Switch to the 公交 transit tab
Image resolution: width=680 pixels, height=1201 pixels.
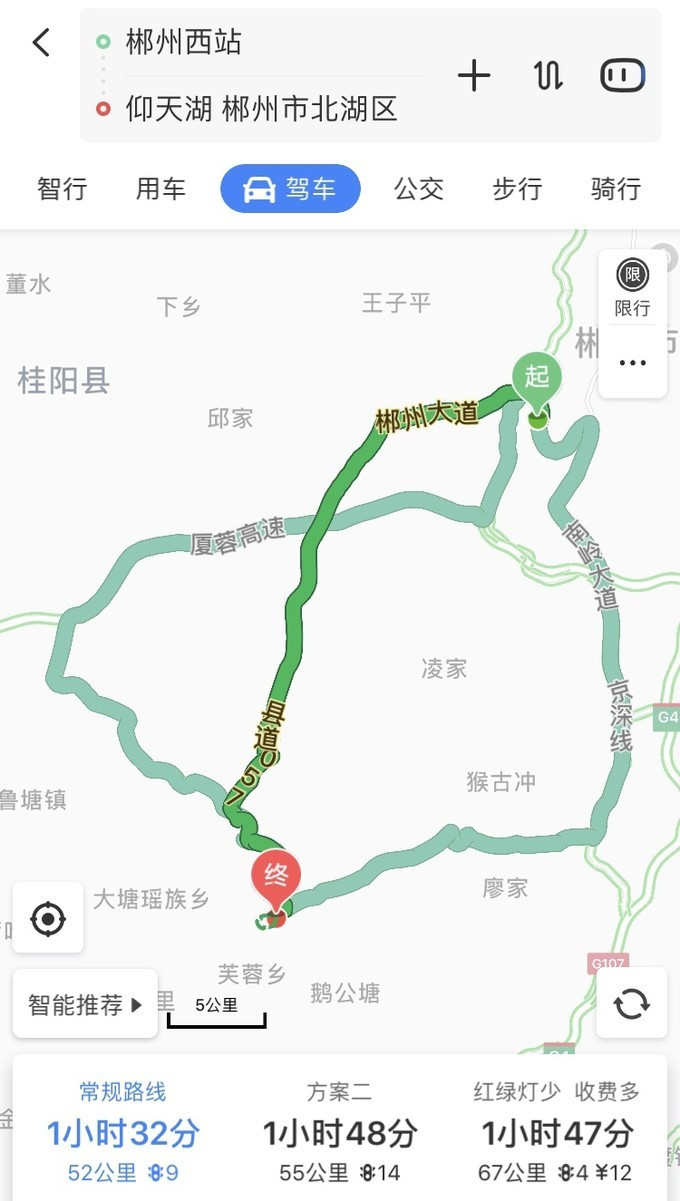(418, 188)
